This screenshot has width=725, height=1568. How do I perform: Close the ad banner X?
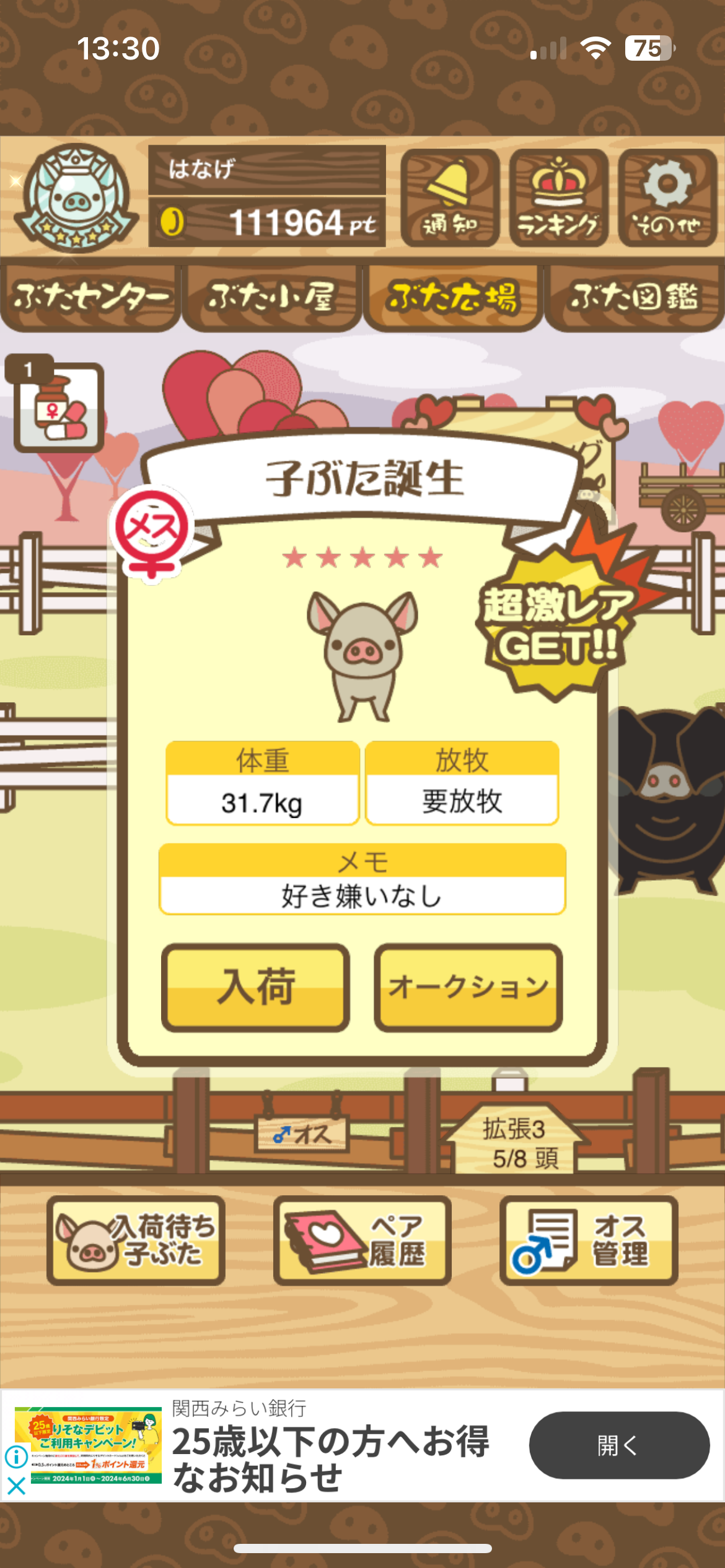[16, 1486]
